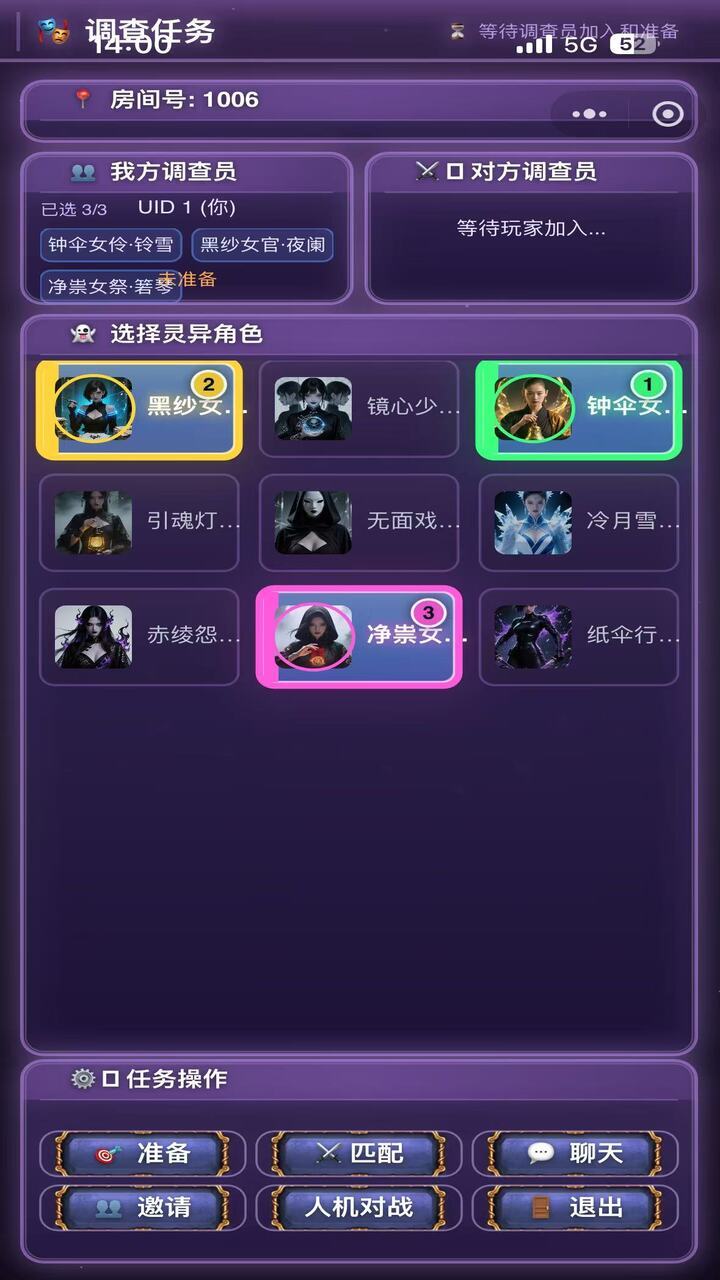Tap the 黑纱女官·夜阑 selected chip

click(262, 245)
